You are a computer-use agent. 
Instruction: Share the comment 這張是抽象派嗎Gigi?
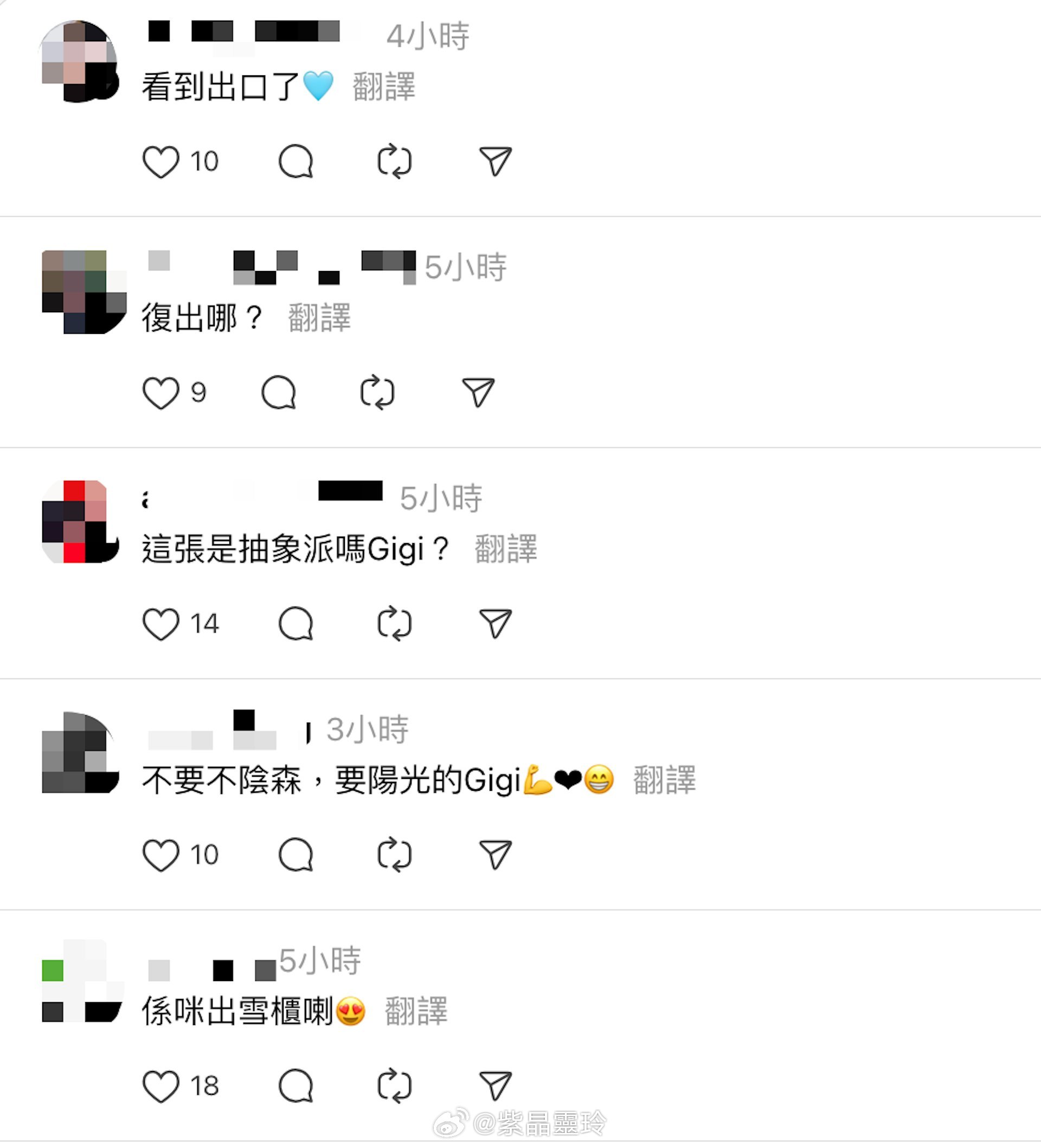pyautogui.click(x=495, y=625)
